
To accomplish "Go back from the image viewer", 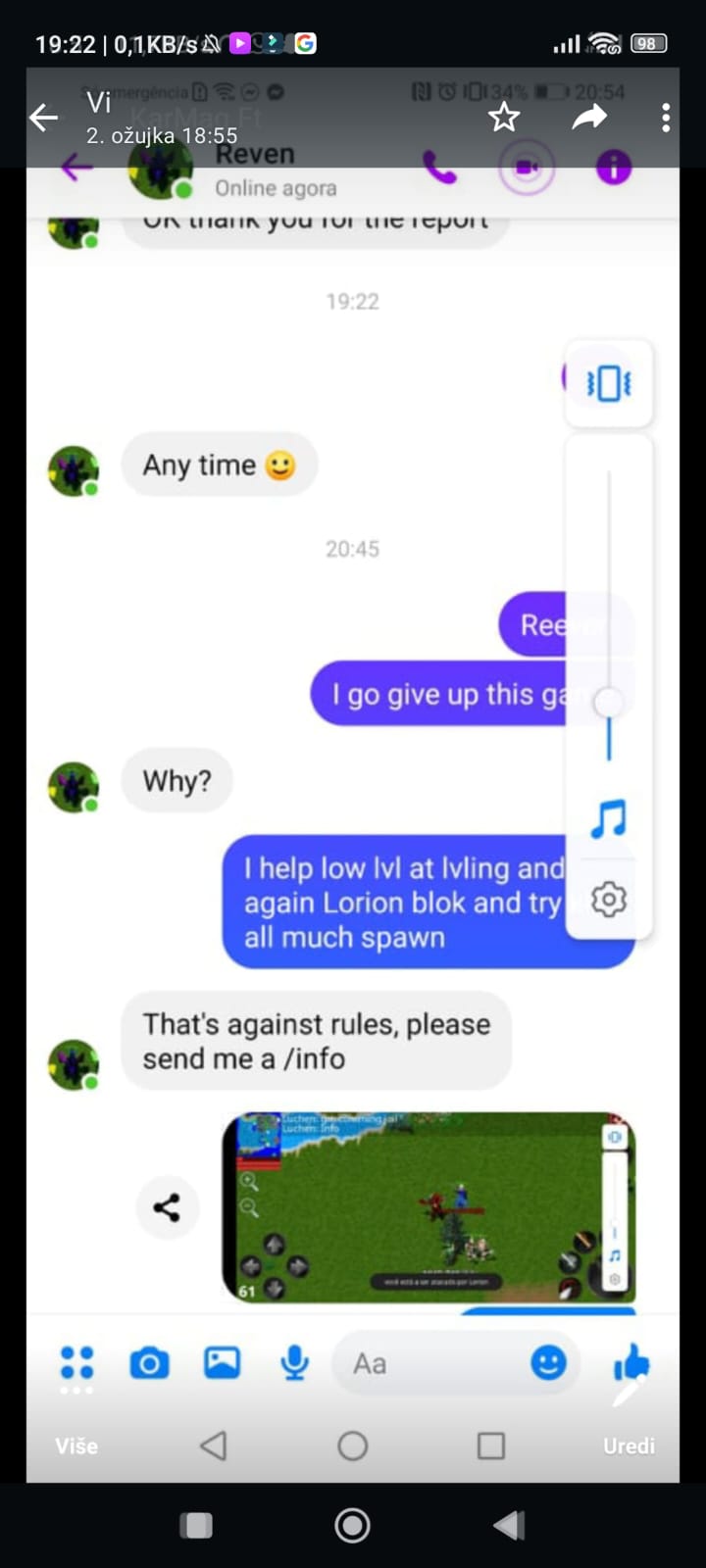I will point(44,118).
